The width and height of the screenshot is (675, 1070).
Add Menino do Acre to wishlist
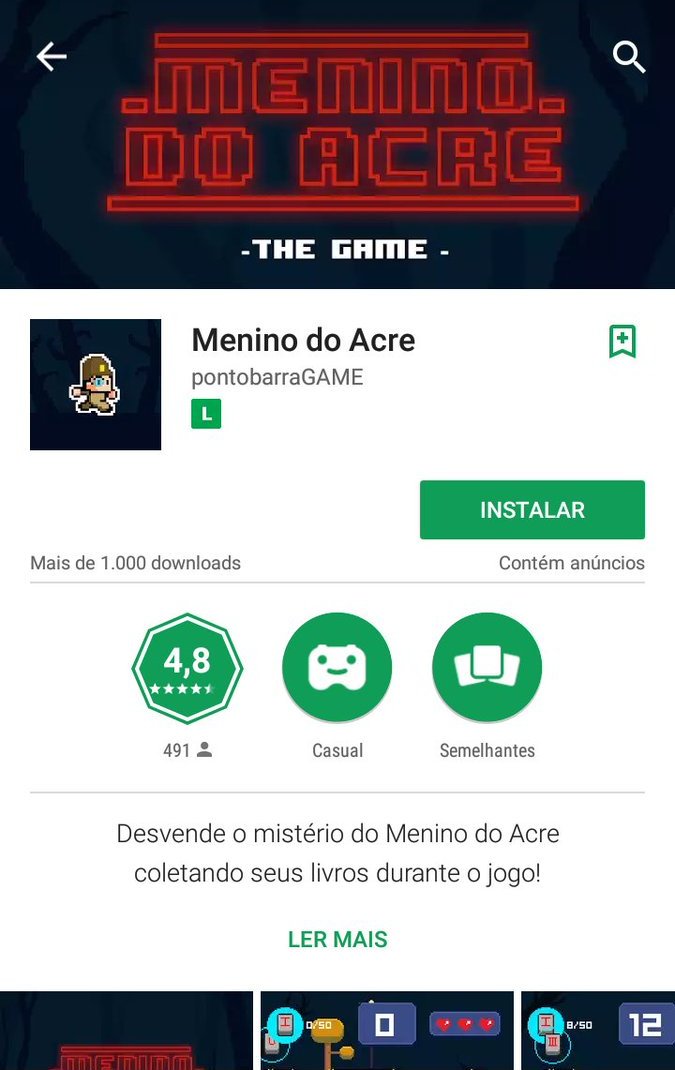pyautogui.click(x=622, y=341)
